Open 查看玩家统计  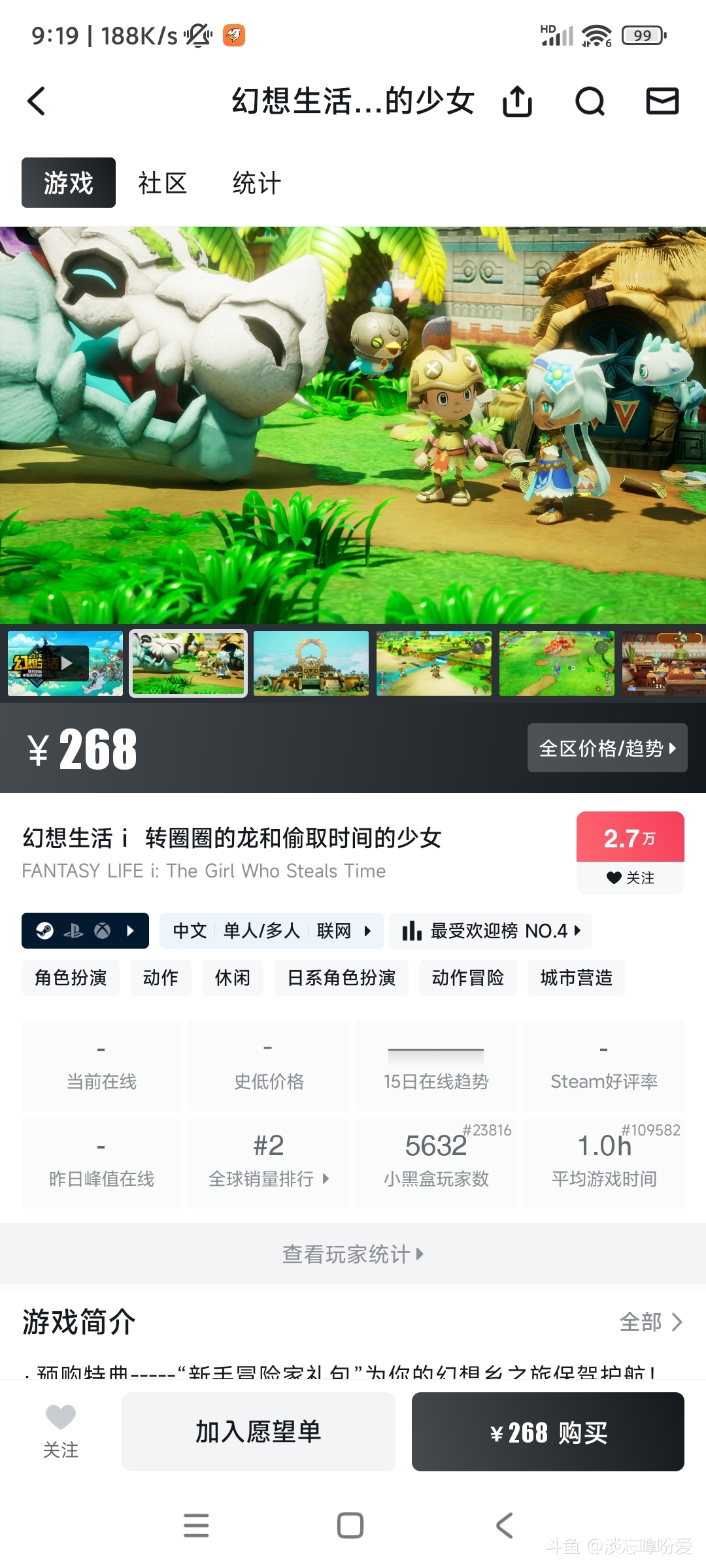tap(353, 1254)
